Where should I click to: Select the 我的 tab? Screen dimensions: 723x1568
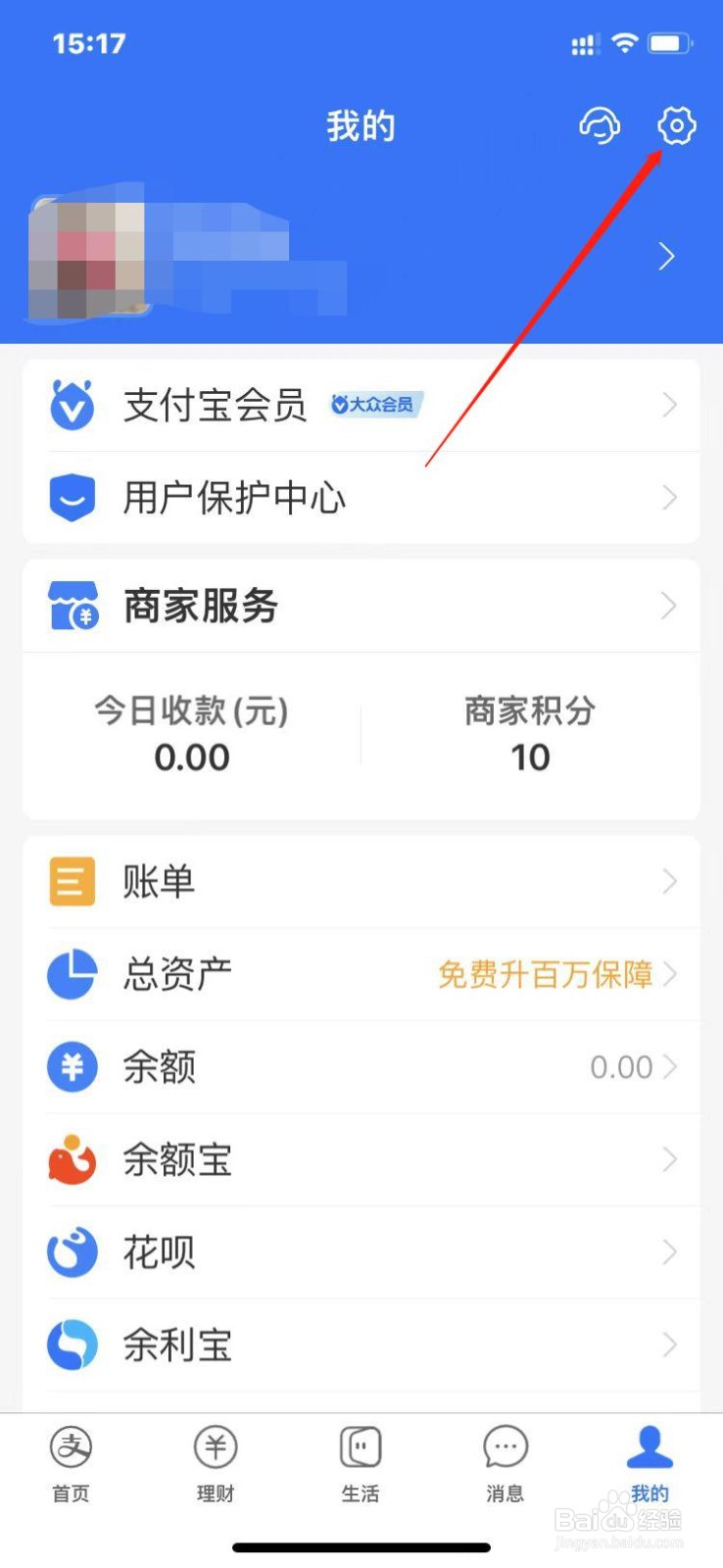[650, 1464]
